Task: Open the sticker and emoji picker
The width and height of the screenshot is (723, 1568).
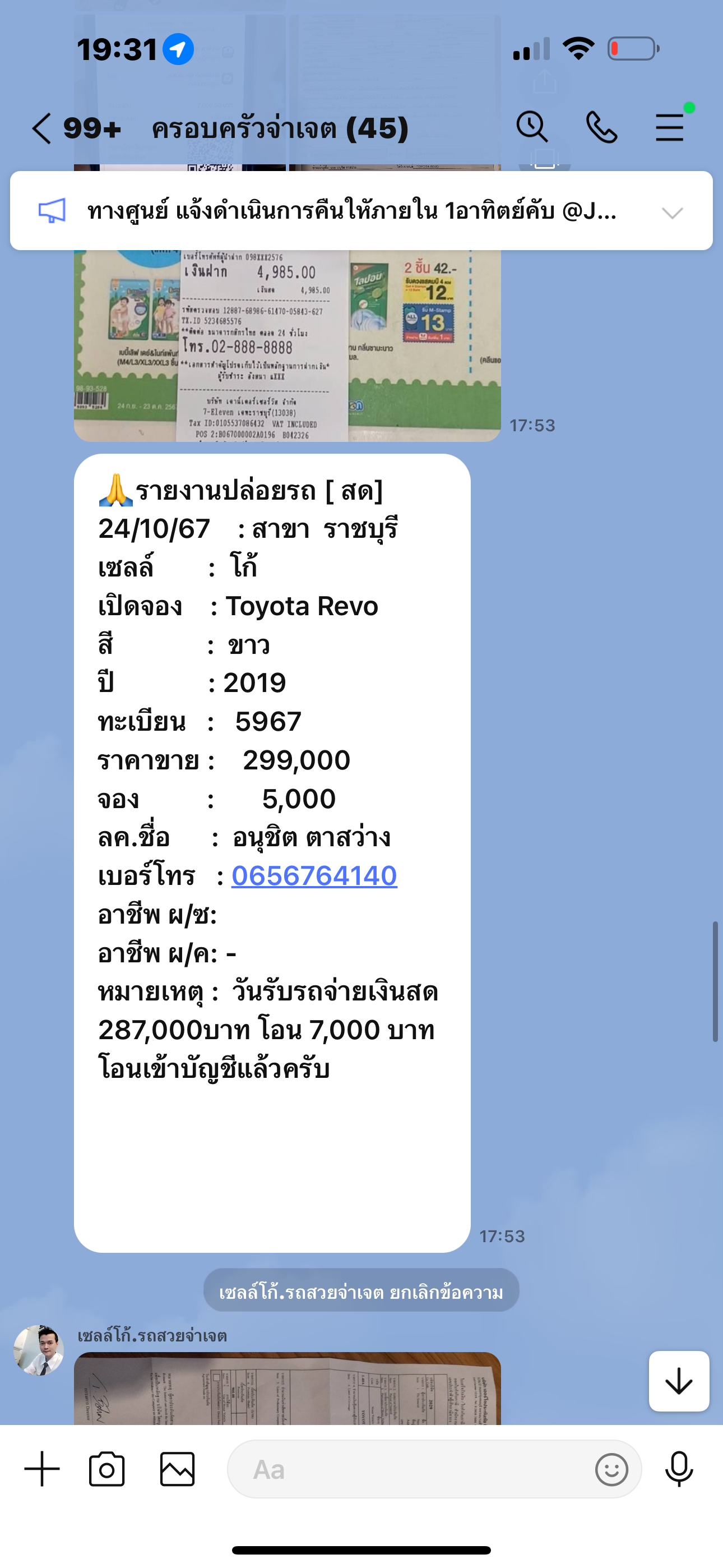Action: (611, 1469)
